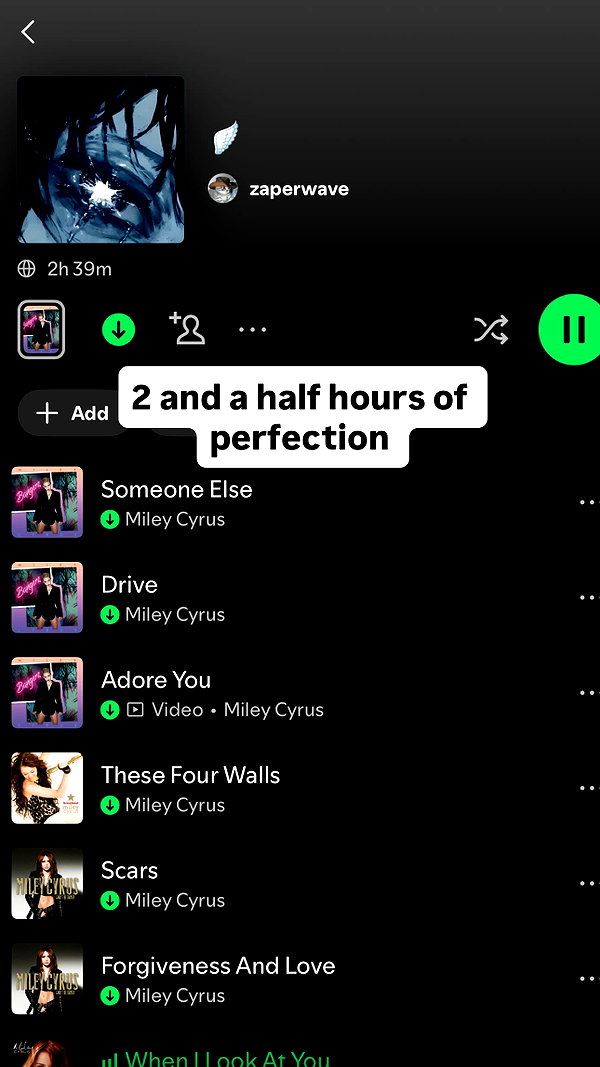This screenshot has width=600, height=1067.
Task: Invite collaborators with the add-person icon
Action: 187,329
